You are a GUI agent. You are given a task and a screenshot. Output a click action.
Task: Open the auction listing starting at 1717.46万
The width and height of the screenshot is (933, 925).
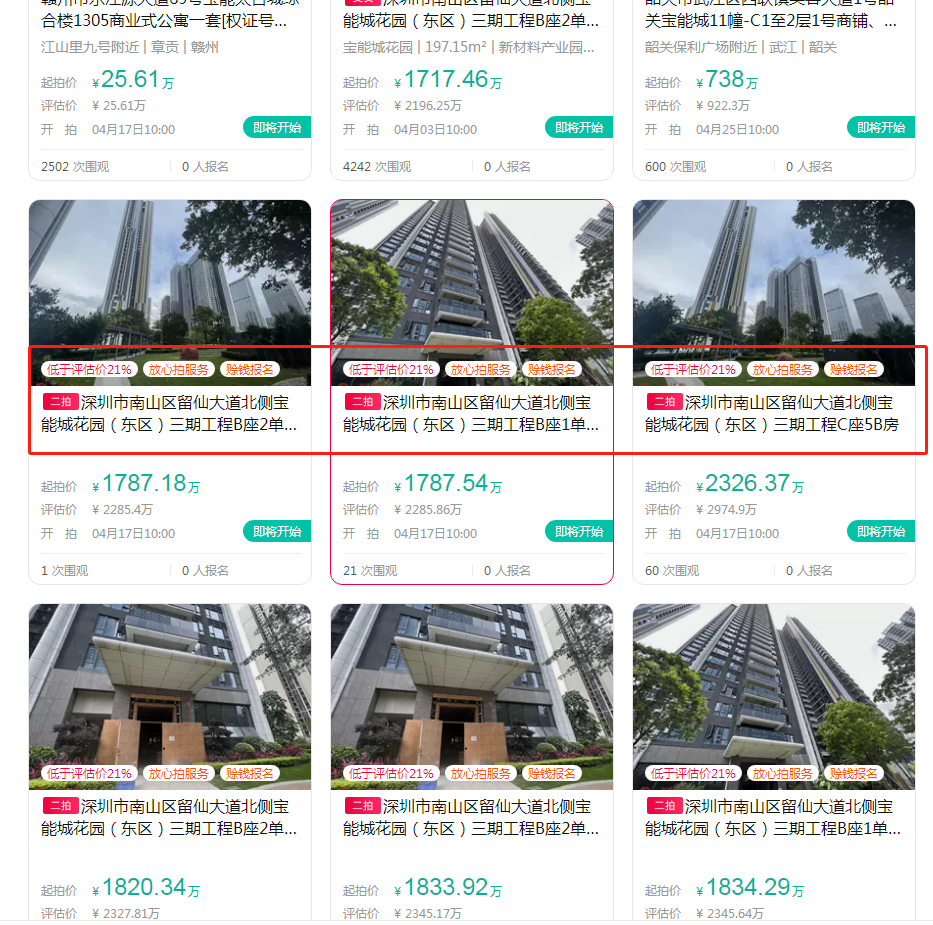coord(471,20)
